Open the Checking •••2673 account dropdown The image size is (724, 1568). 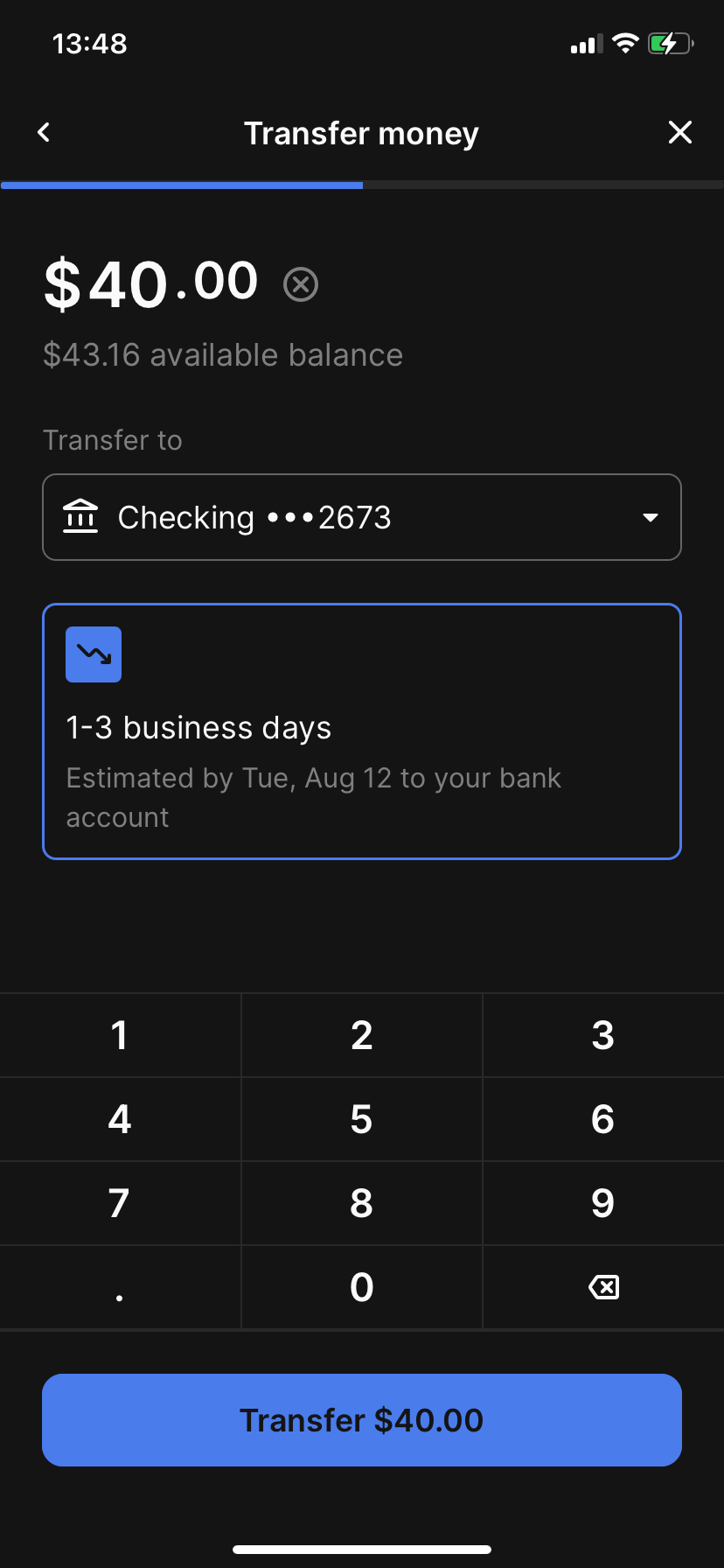pos(362,517)
